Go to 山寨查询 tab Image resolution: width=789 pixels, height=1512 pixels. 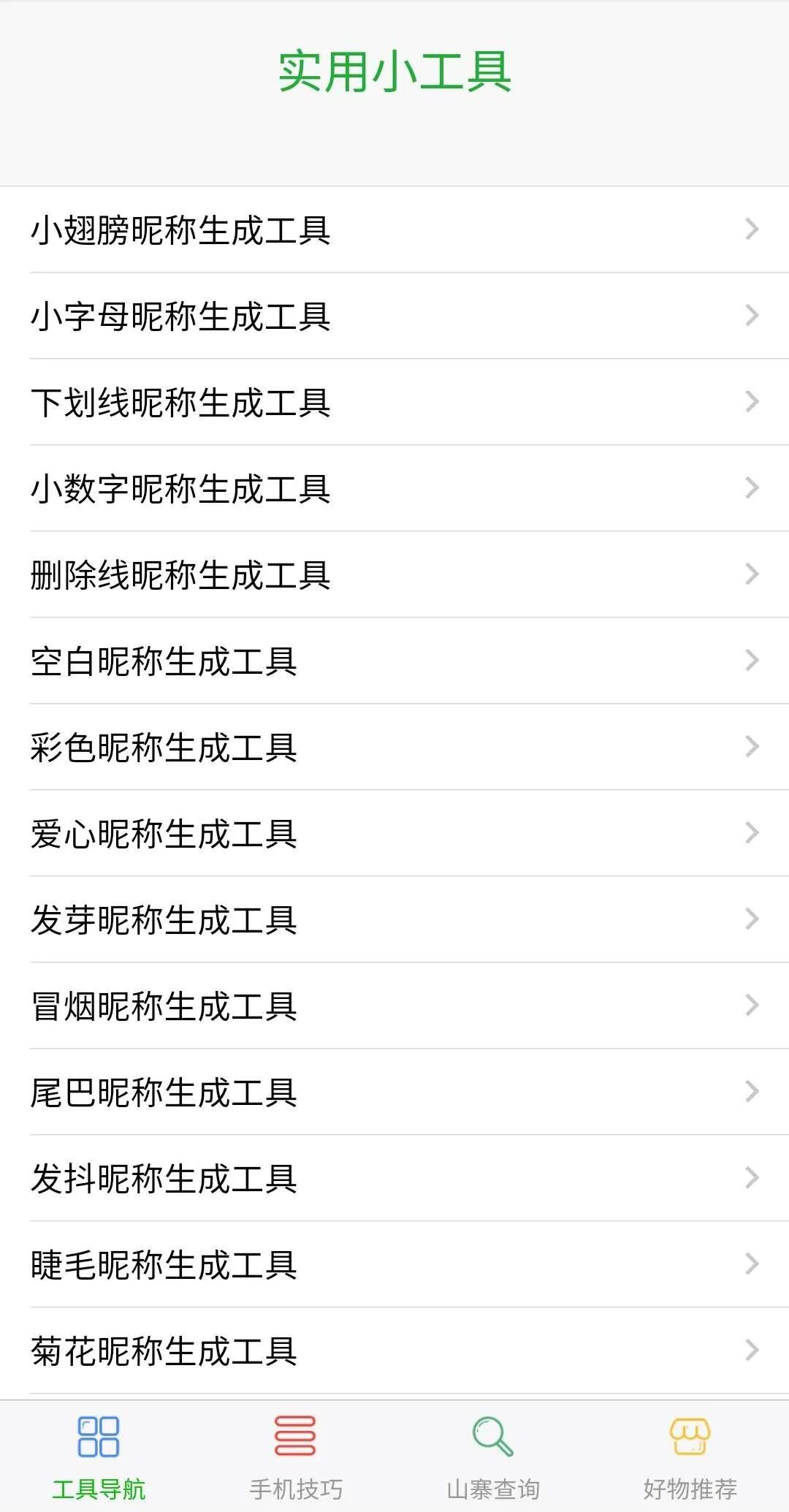[493, 1456]
